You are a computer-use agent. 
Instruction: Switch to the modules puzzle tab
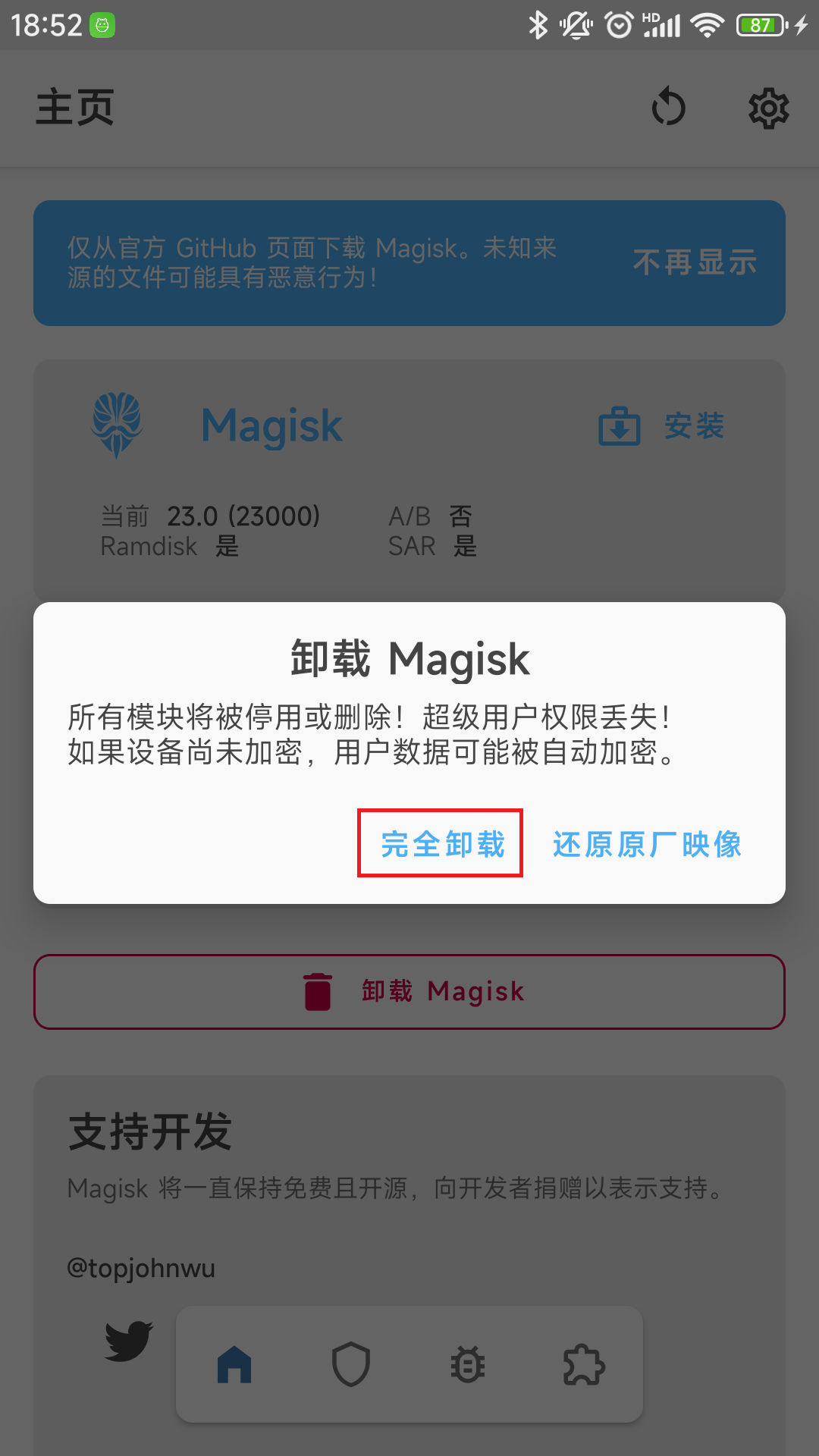[x=584, y=1364]
